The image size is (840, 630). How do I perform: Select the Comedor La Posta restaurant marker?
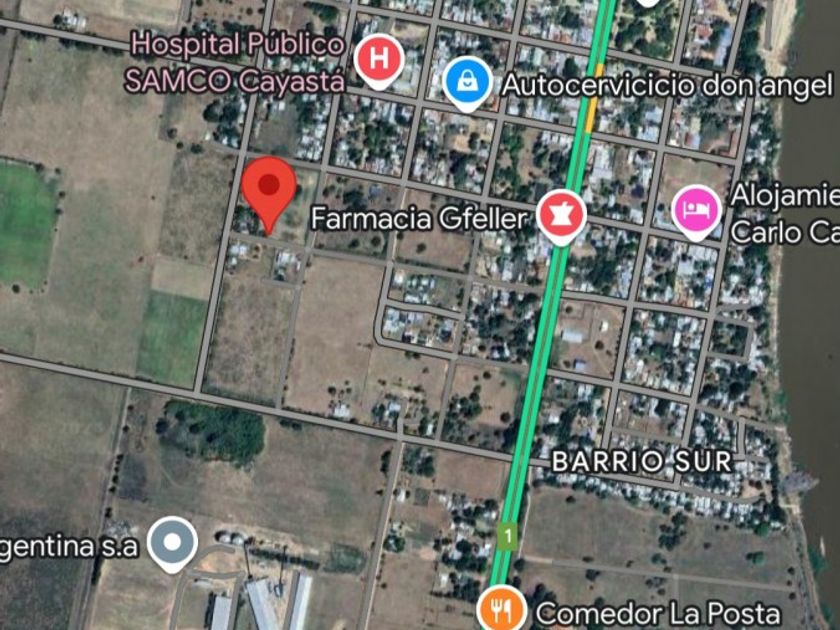click(501, 609)
